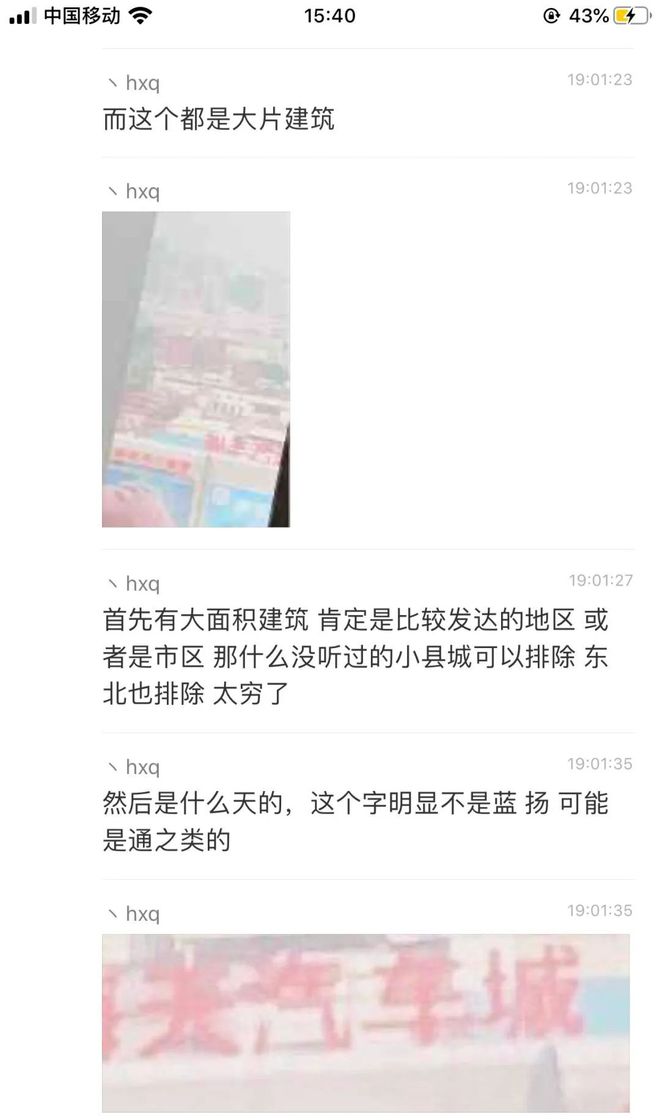Open the blurry buildings photo sent by hxq

click(196, 369)
